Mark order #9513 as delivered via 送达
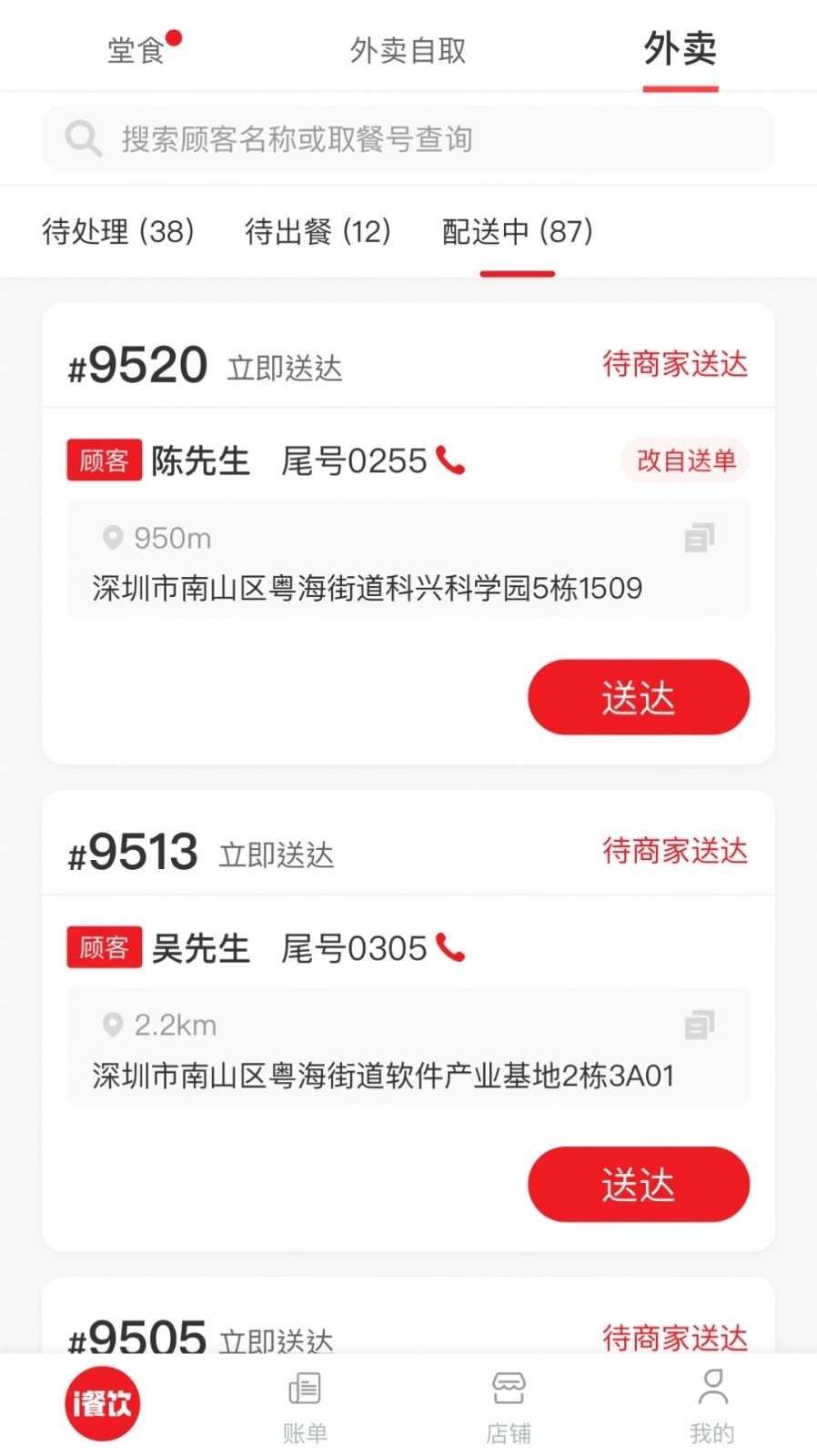This screenshot has height=1456, width=817. click(x=638, y=1184)
